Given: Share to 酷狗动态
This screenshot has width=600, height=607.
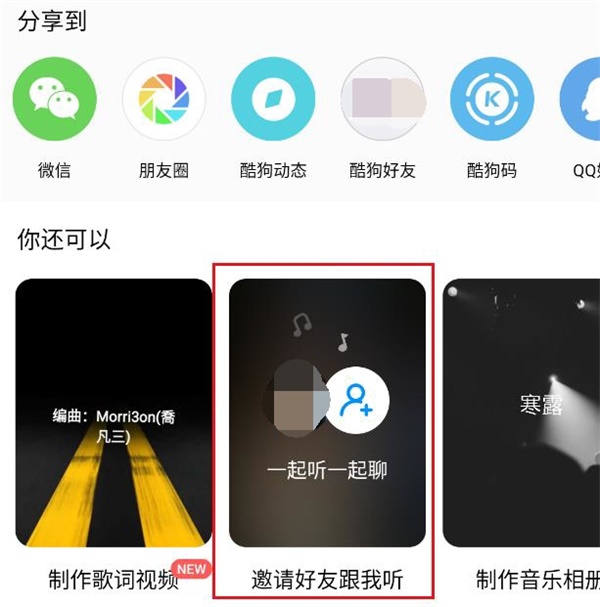Looking at the screenshot, I should (x=273, y=100).
